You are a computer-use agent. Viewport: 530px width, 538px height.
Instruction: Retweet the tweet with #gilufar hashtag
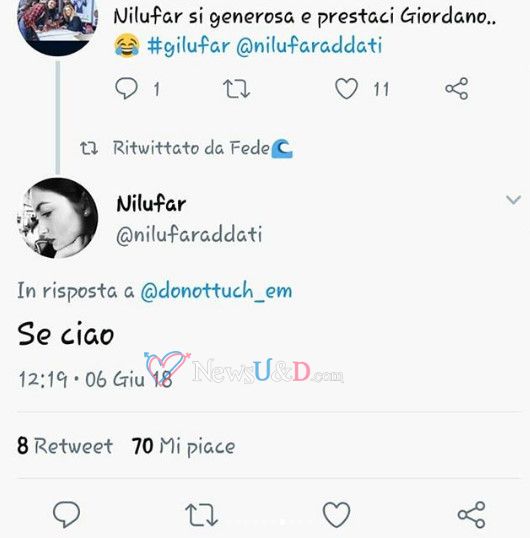pyautogui.click(x=236, y=89)
